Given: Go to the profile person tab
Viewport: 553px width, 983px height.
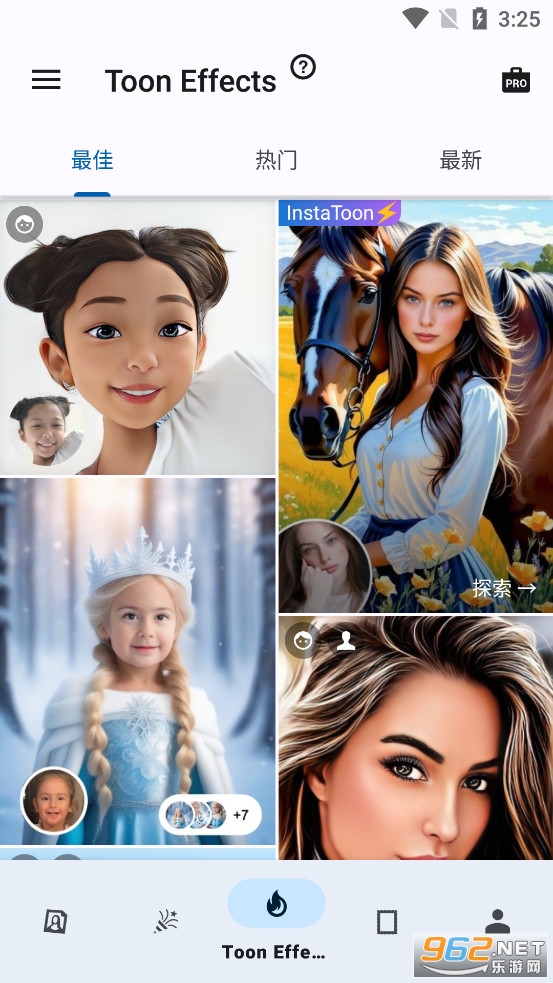Looking at the screenshot, I should click(x=498, y=922).
